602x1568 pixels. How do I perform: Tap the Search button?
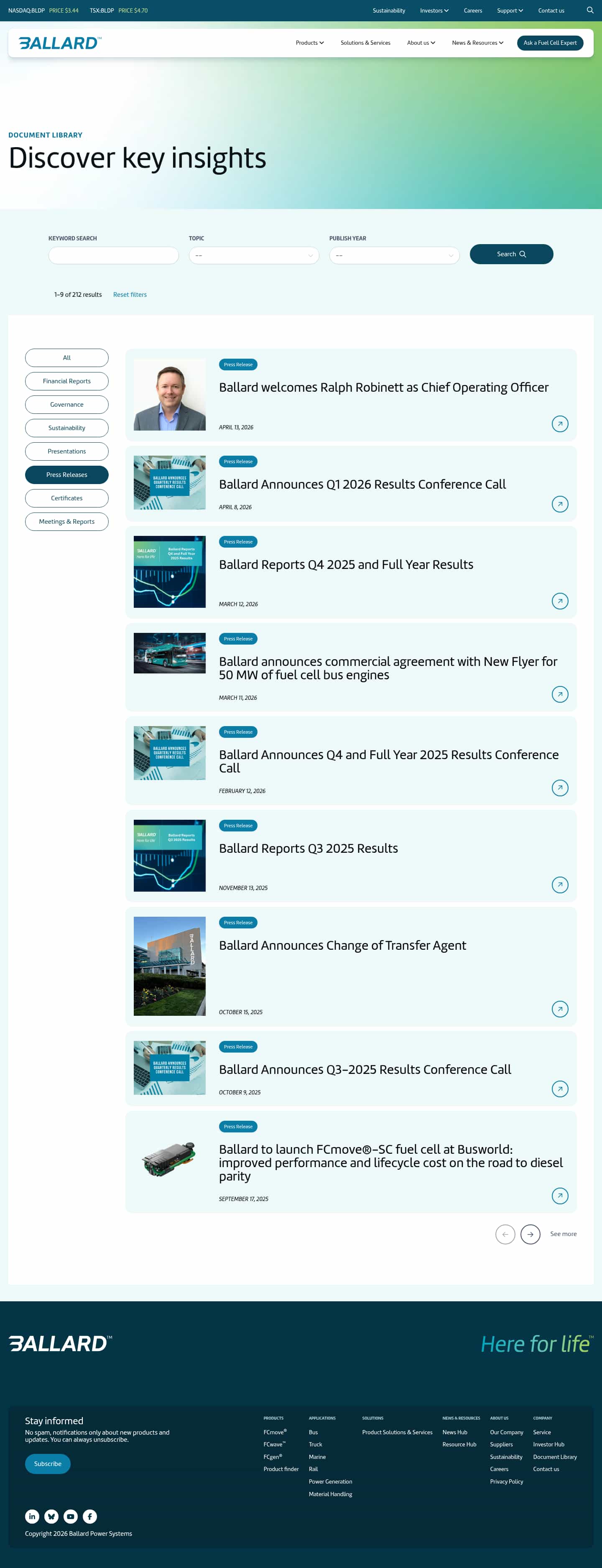tap(511, 254)
